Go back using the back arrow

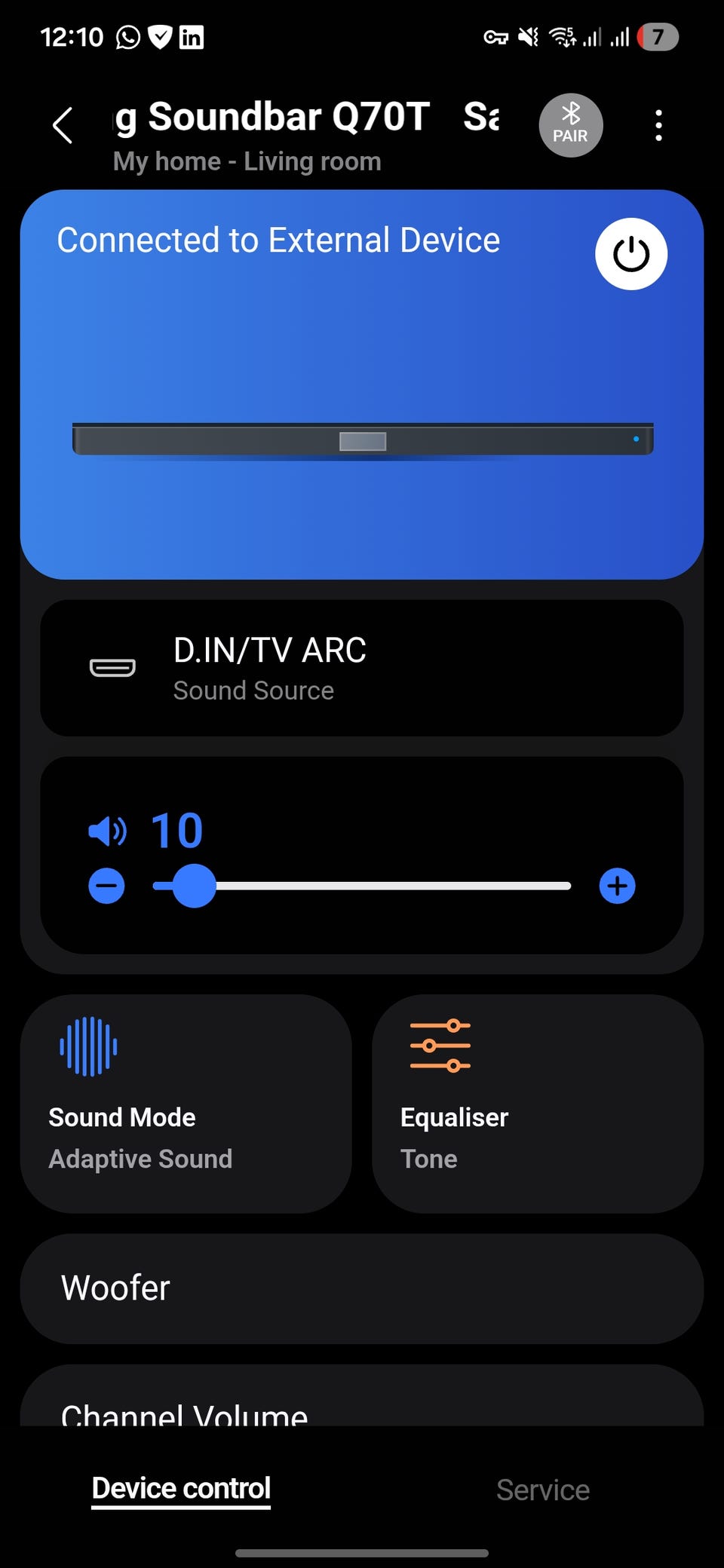(63, 125)
